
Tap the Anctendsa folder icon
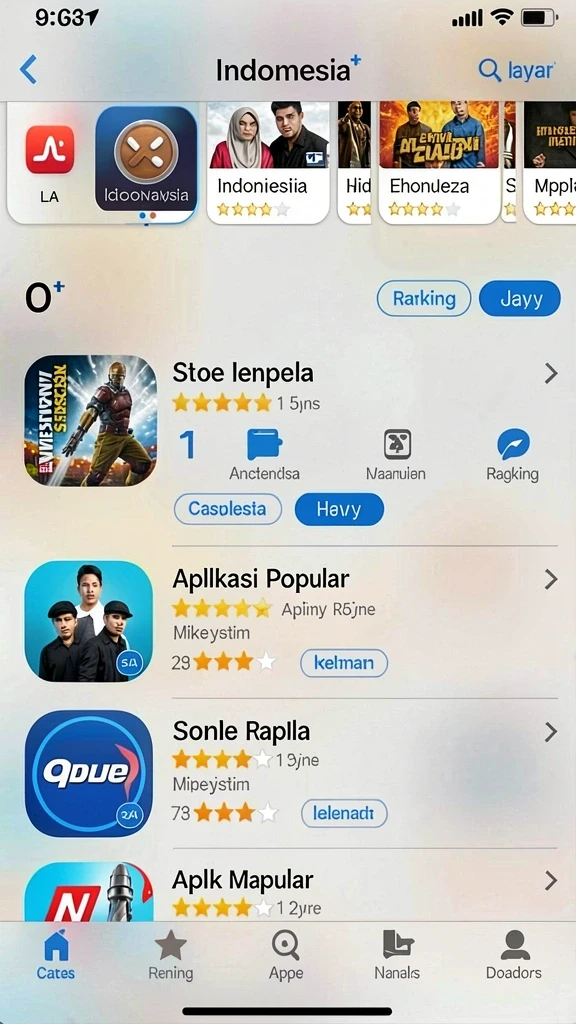coord(264,445)
